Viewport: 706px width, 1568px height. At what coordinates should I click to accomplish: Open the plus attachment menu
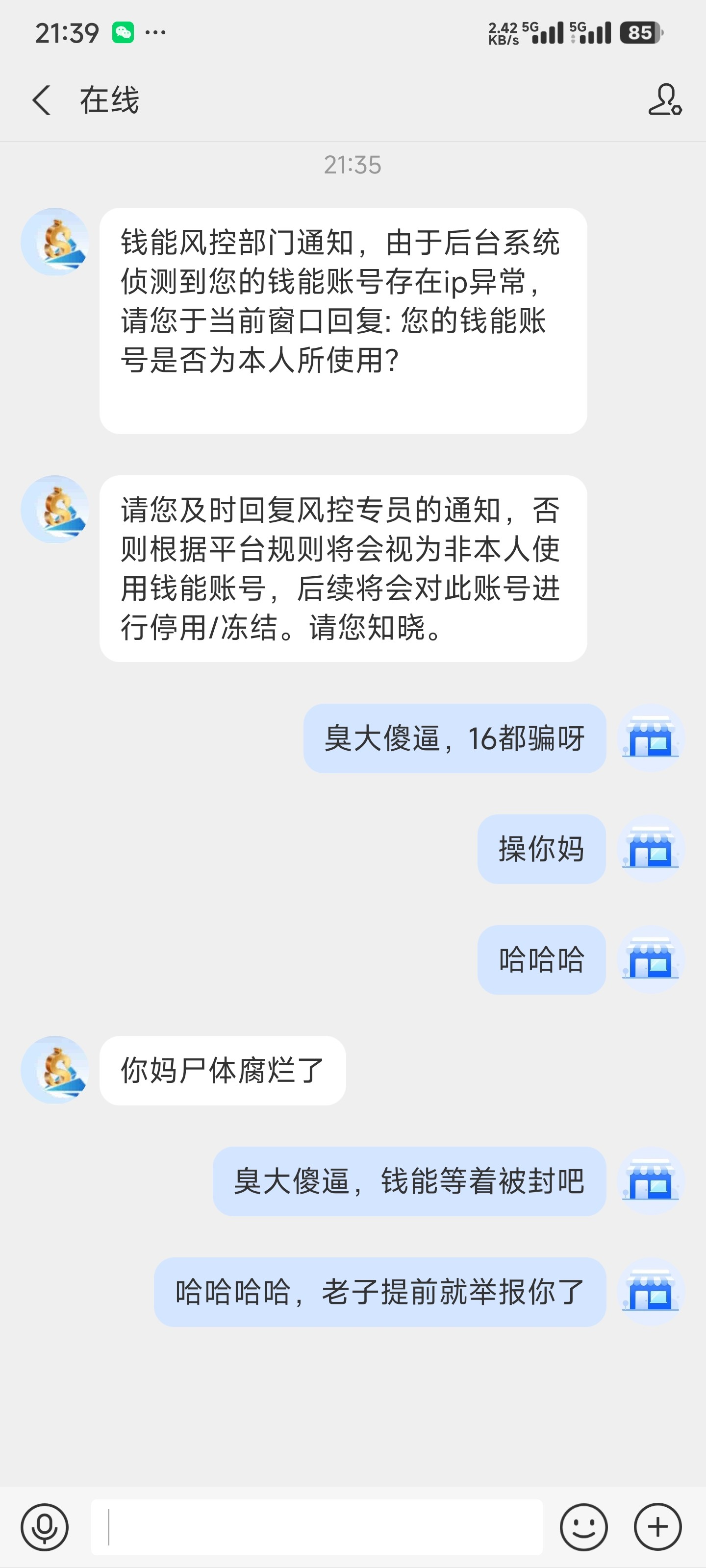click(x=657, y=1527)
